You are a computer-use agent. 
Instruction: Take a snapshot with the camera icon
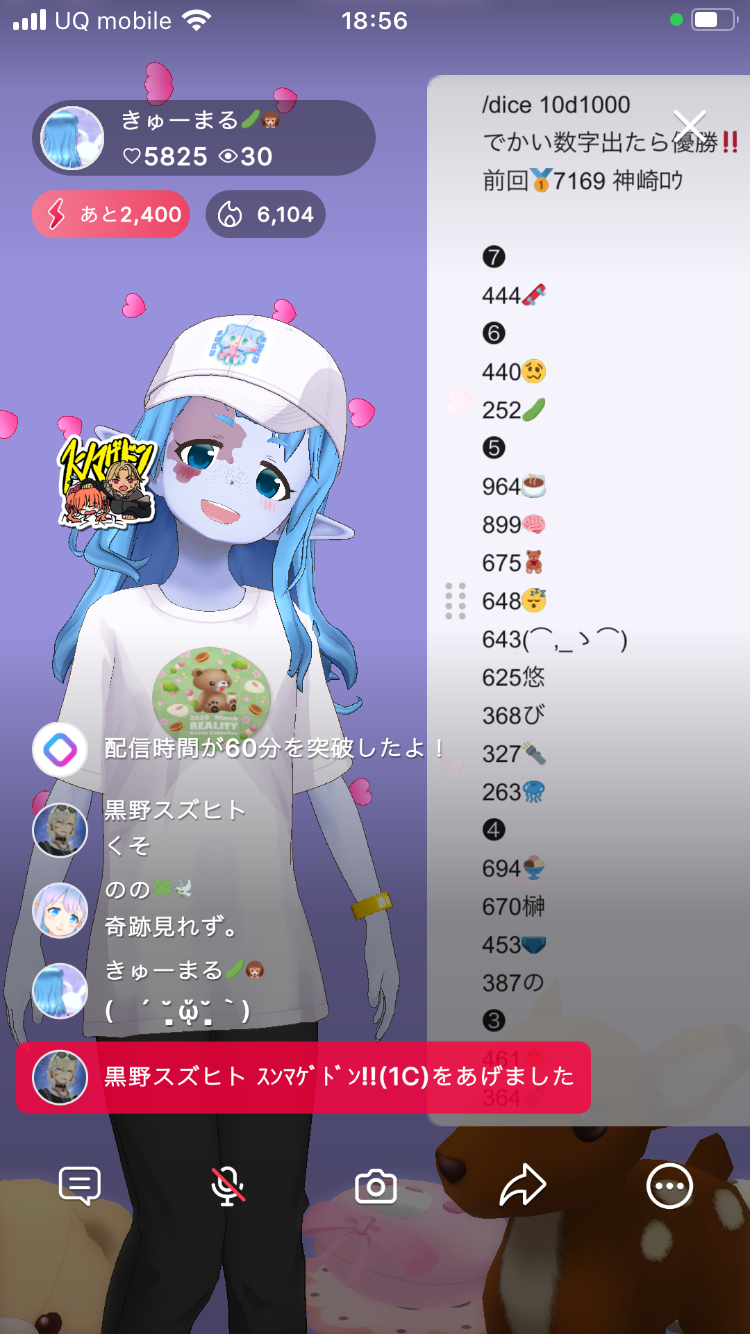pos(376,1187)
